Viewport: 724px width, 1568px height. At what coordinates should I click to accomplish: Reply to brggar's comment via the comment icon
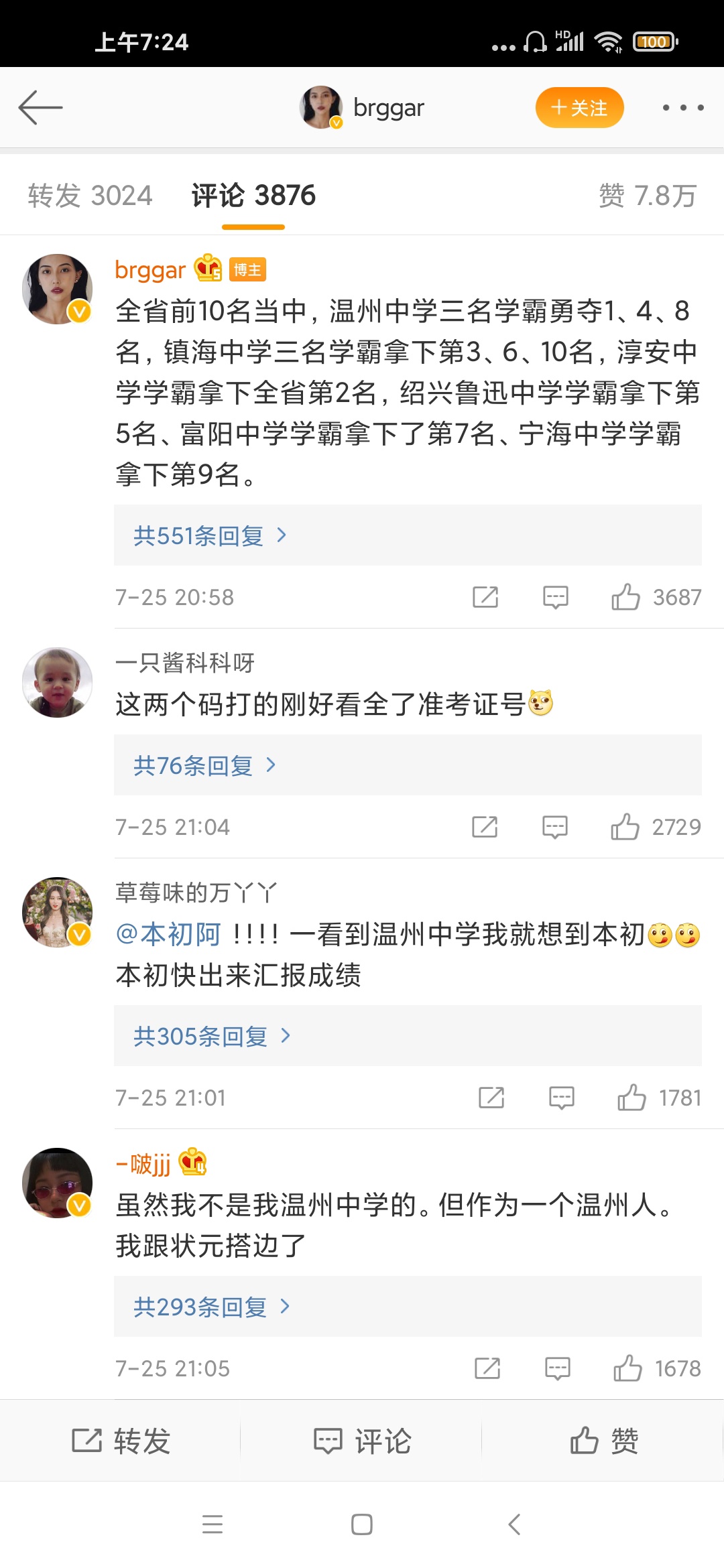click(555, 597)
